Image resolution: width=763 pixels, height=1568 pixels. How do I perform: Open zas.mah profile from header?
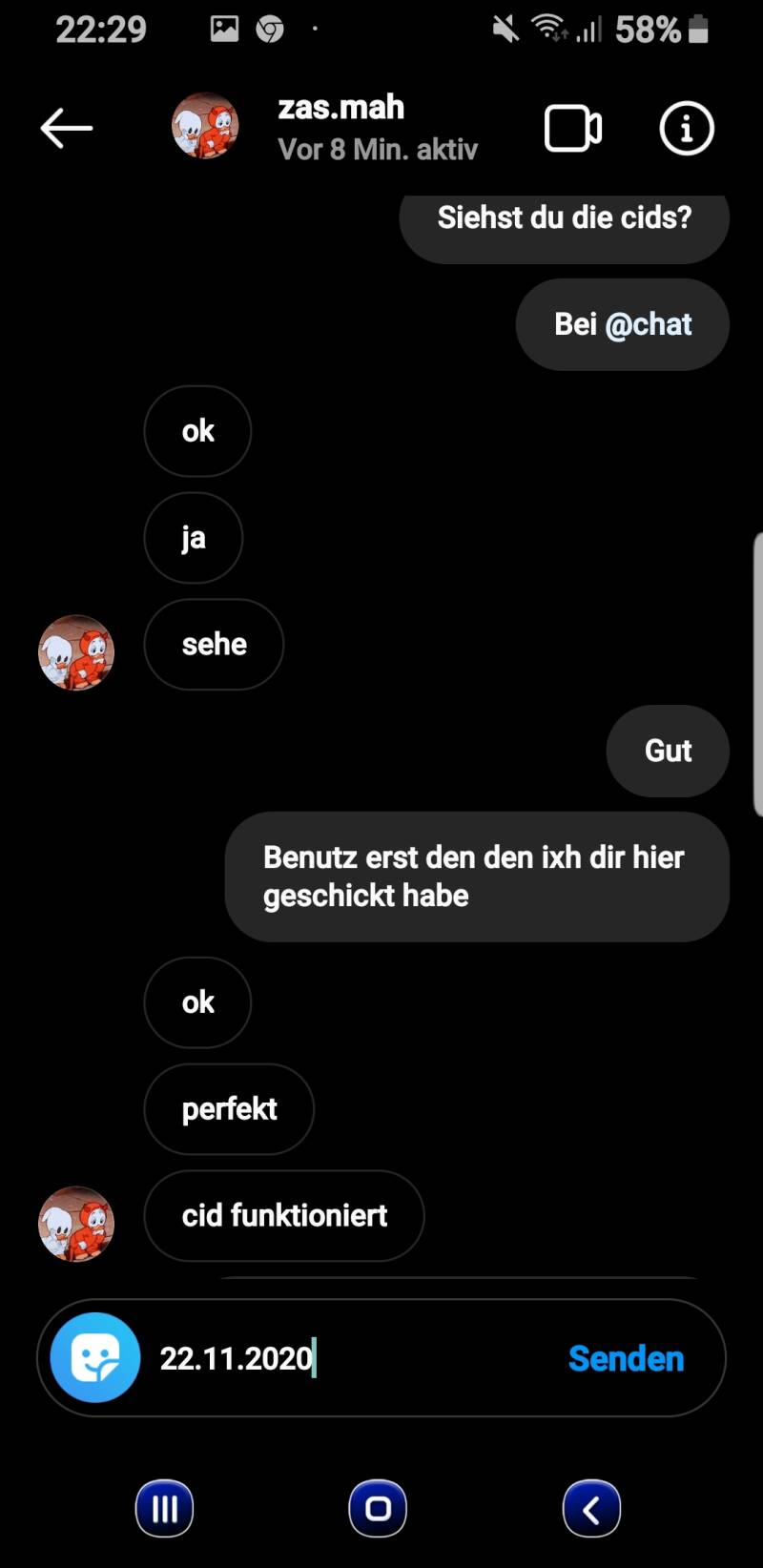[x=340, y=126]
